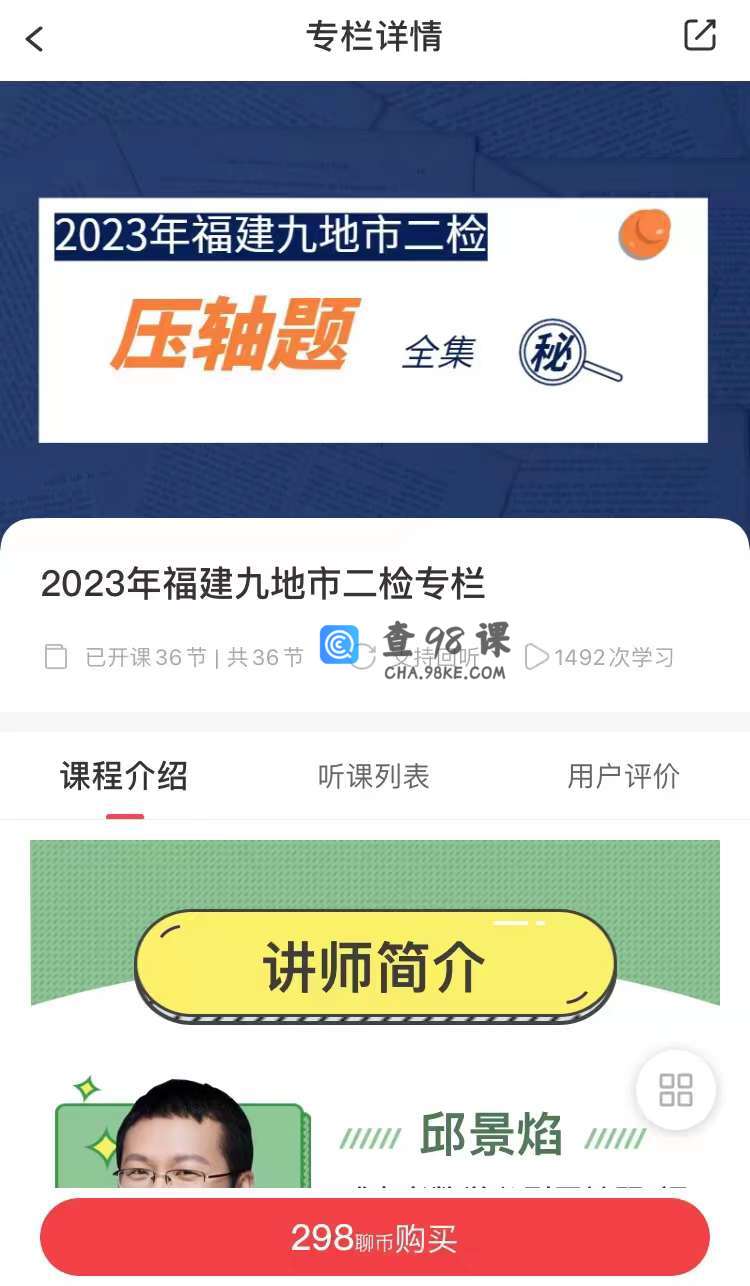Switch to the 用户评价 tab
The width and height of the screenshot is (750, 1286).
(x=623, y=776)
